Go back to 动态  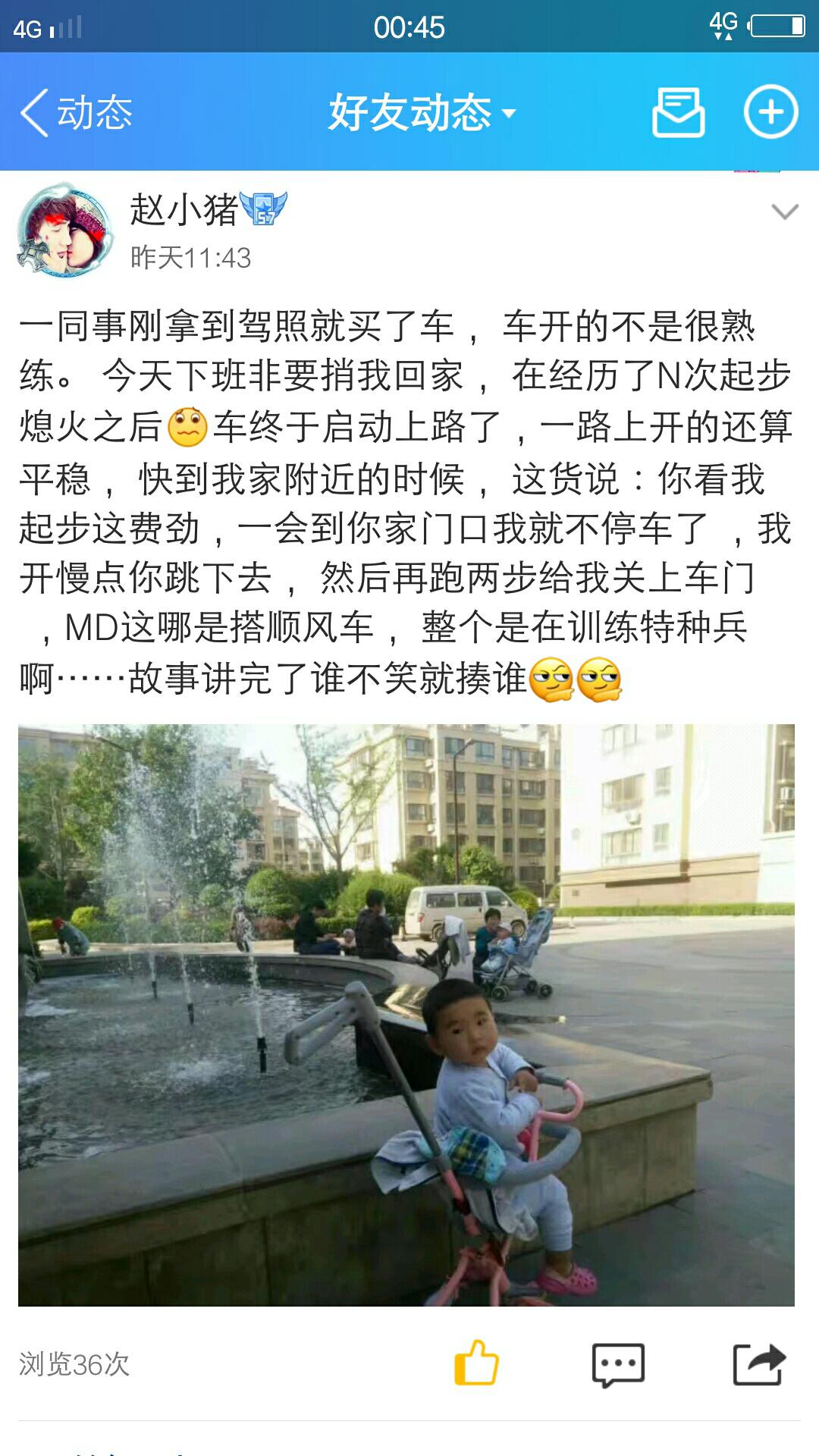[x=76, y=113]
